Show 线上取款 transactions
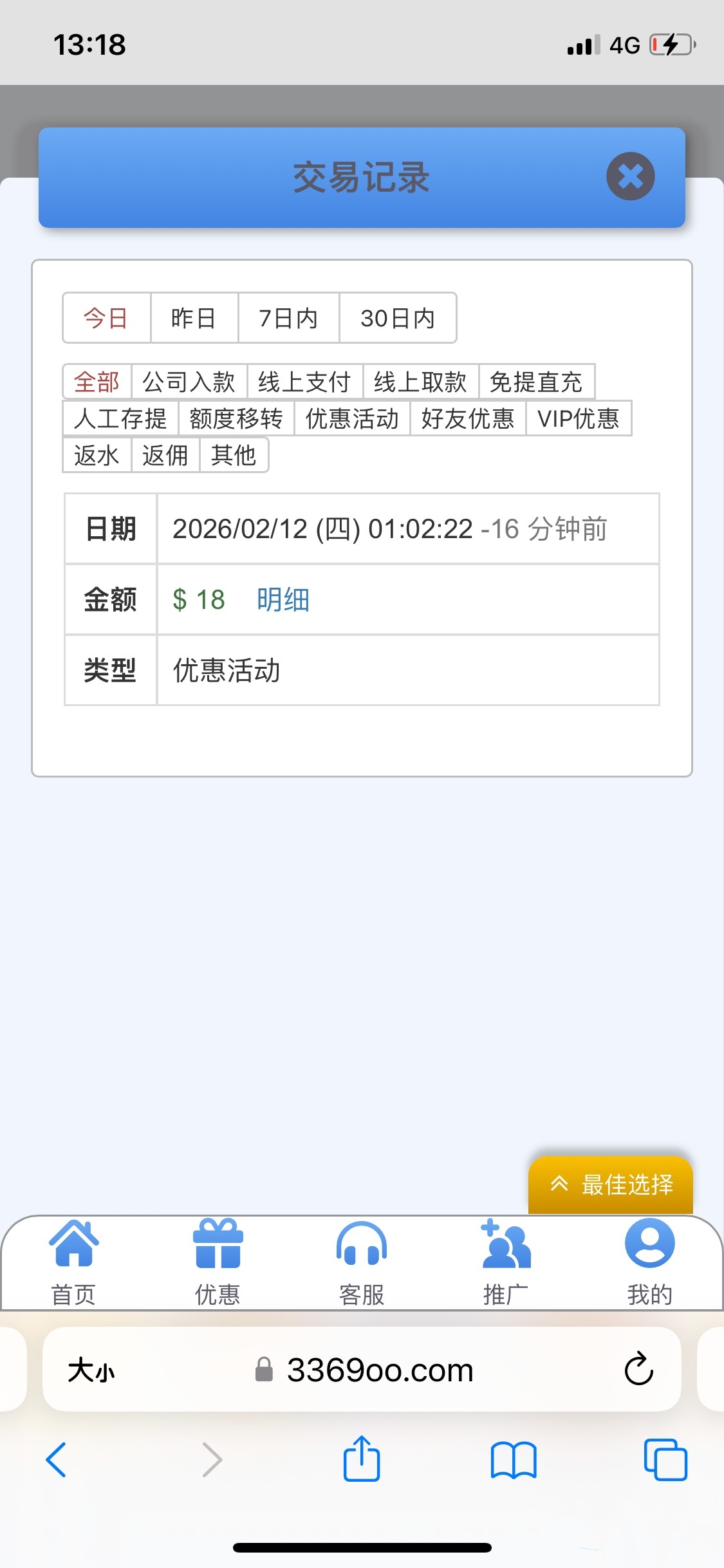This screenshot has width=724, height=1568. coord(420,382)
